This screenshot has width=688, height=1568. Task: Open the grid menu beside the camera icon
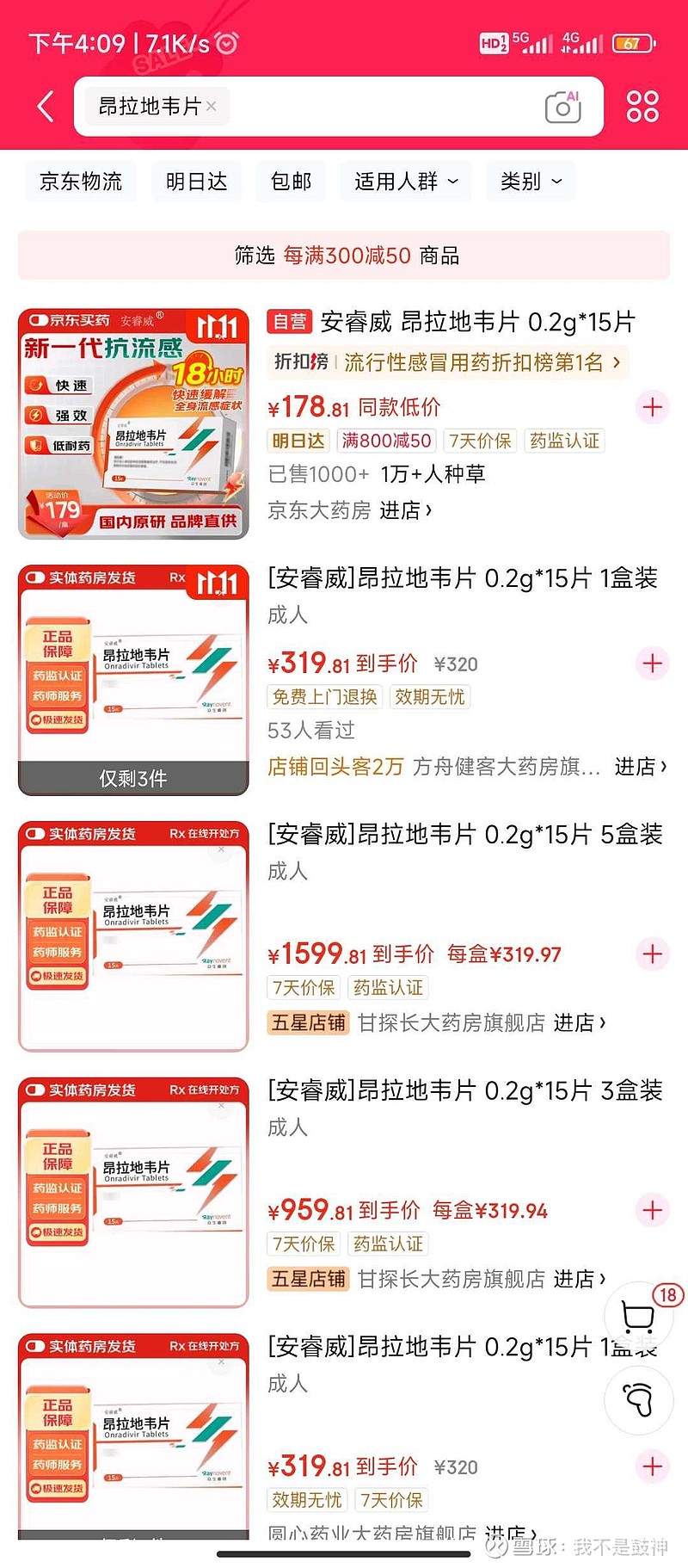(x=641, y=105)
